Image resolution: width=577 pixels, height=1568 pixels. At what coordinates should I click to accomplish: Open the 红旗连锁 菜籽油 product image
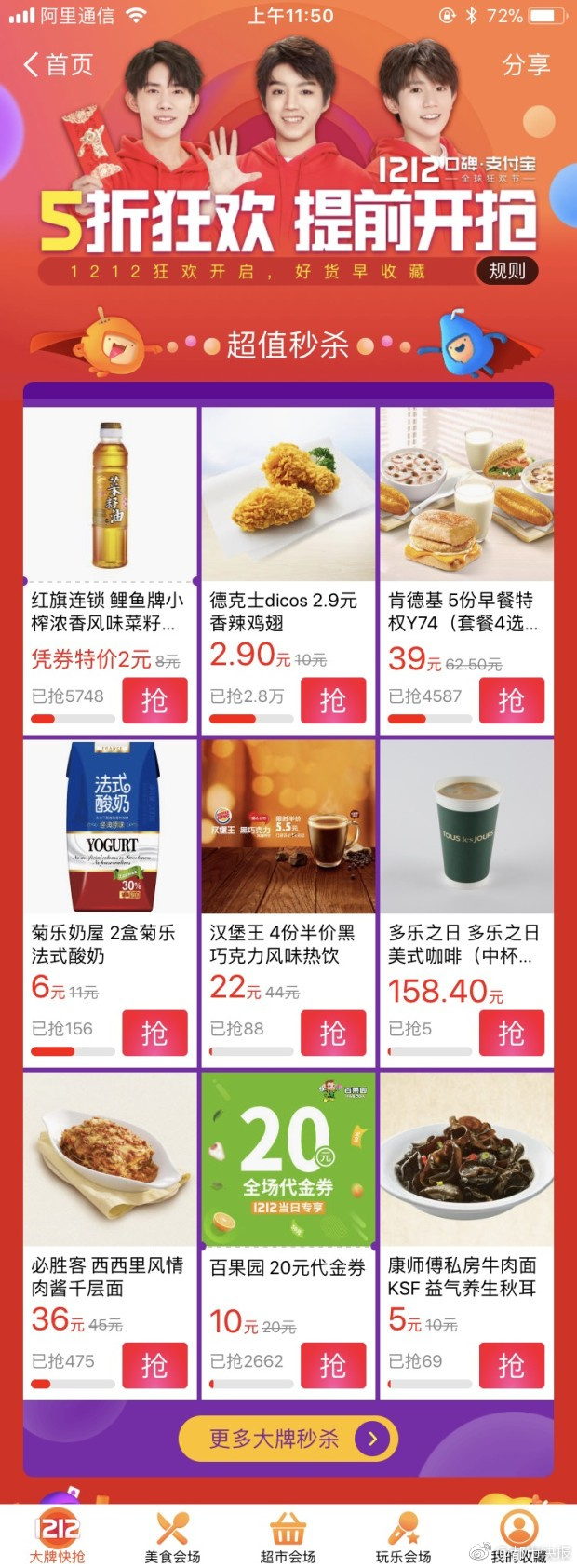click(x=110, y=493)
